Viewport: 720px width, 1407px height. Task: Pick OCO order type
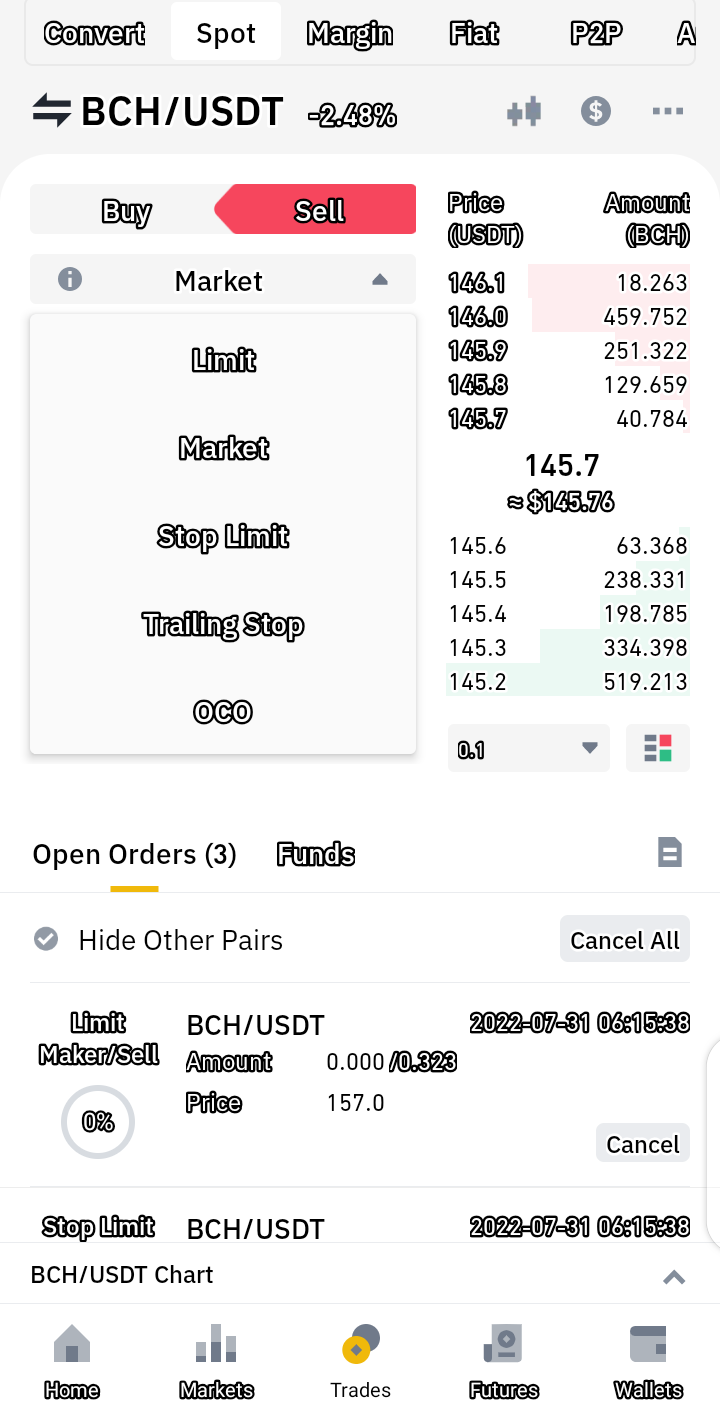pyautogui.click(x=223, y=712)
